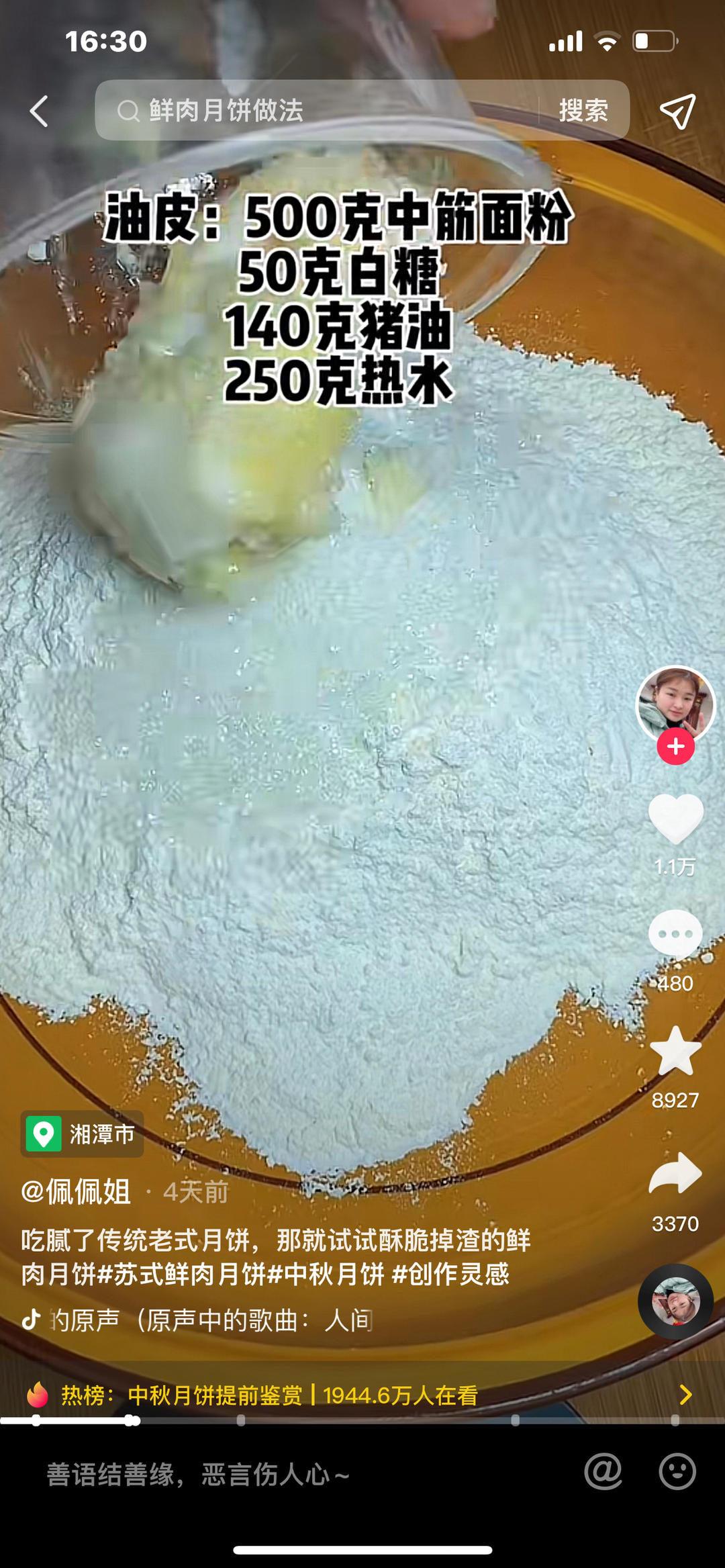
Task: Open the 鲜肉月饼做法 search field
Action: tap(322, 111)
